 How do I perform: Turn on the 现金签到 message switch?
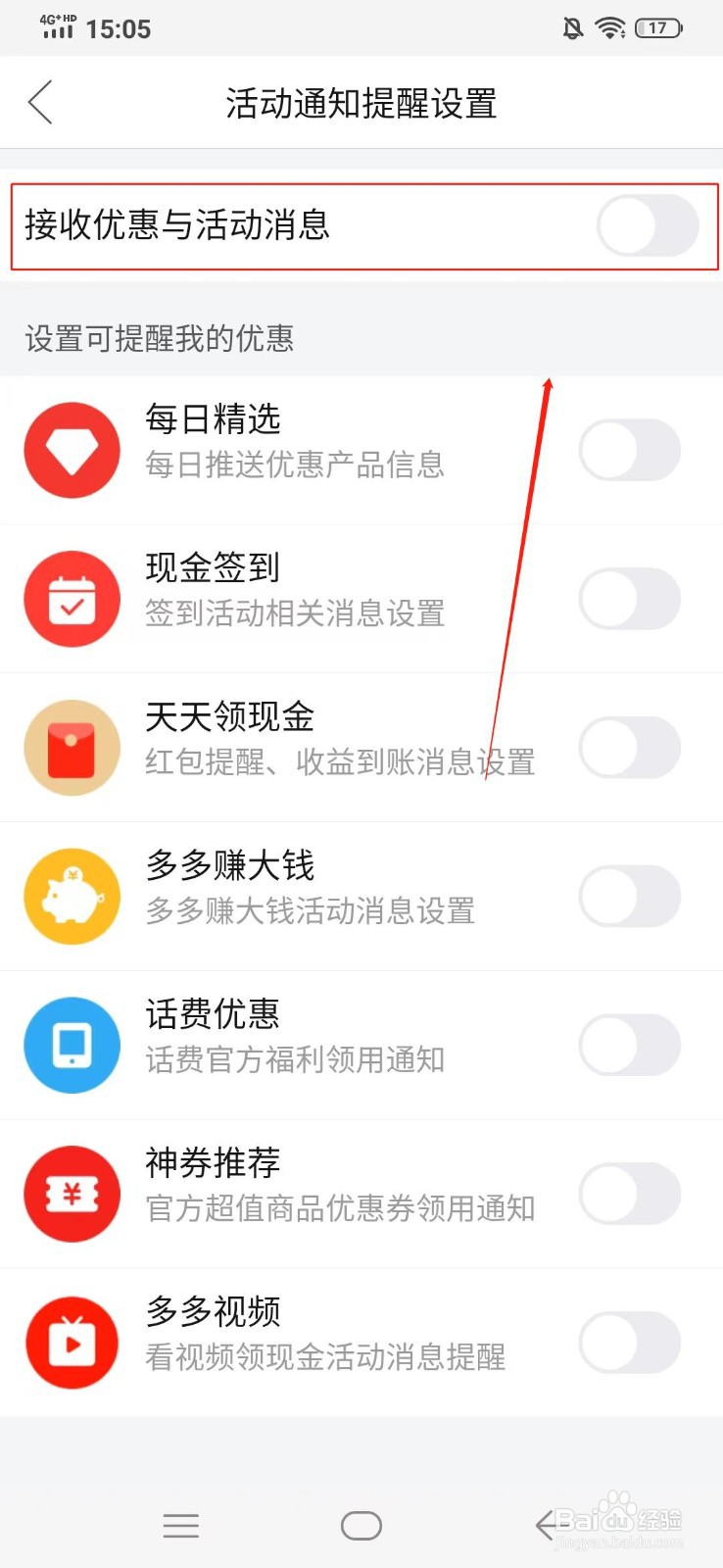point(630,598)
